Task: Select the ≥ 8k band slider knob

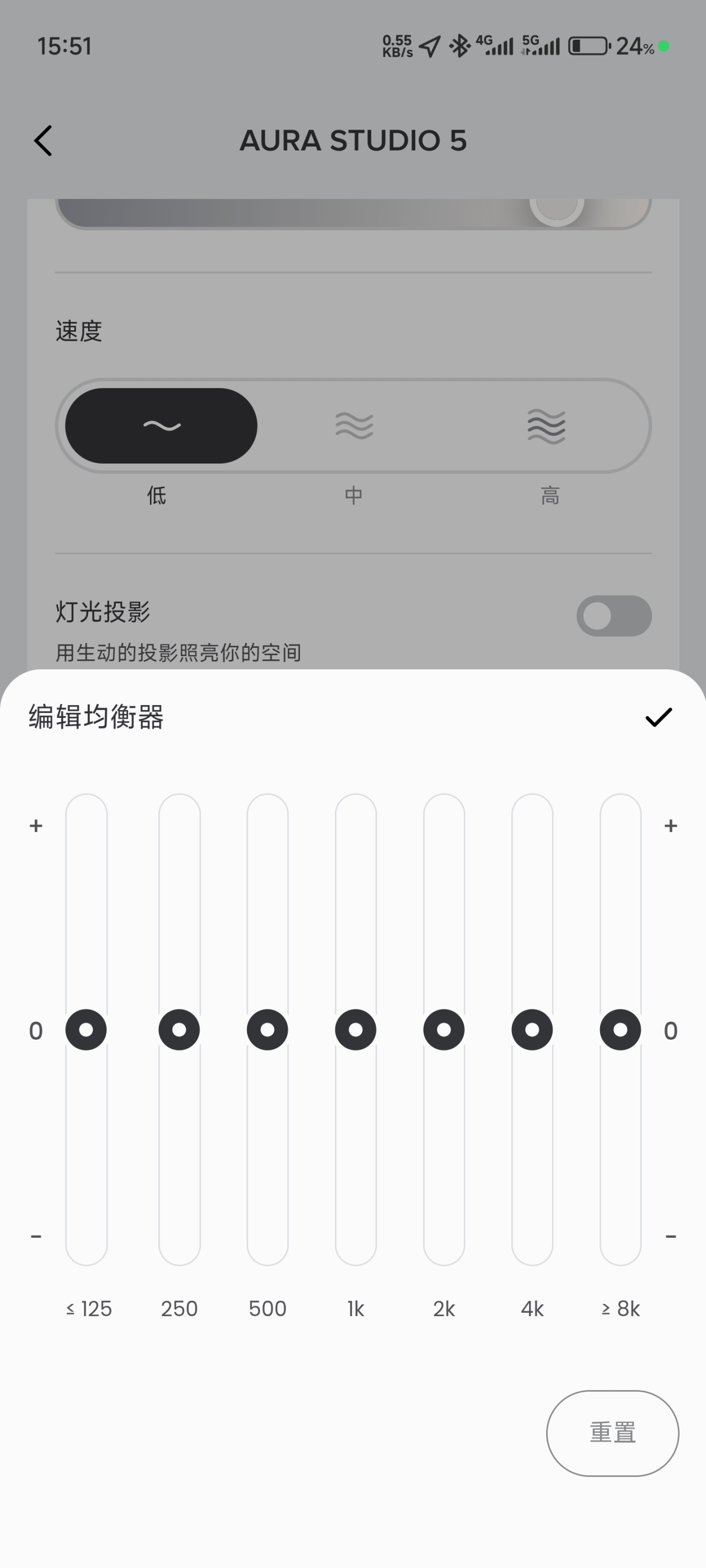Action: 620,1029
